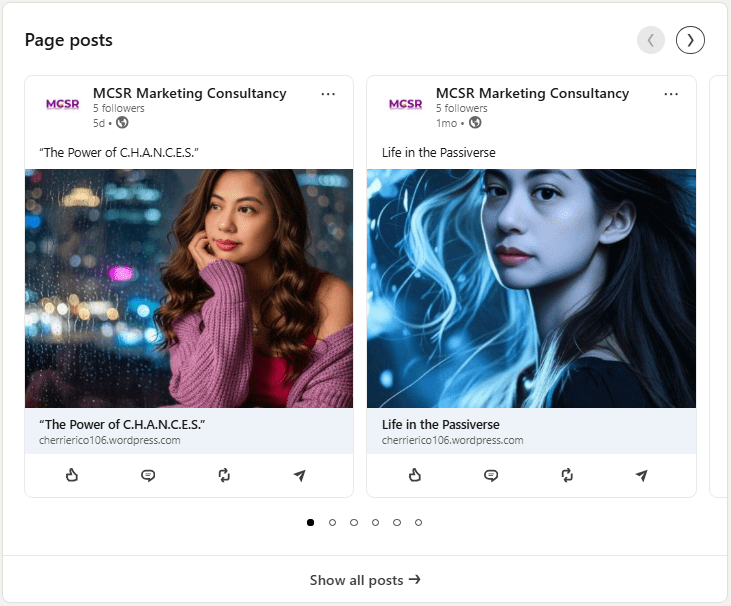Viewport: 731px width, 606px height.
Task: Send the "Life in the Passiverse" post
Action: click(642, 475)
